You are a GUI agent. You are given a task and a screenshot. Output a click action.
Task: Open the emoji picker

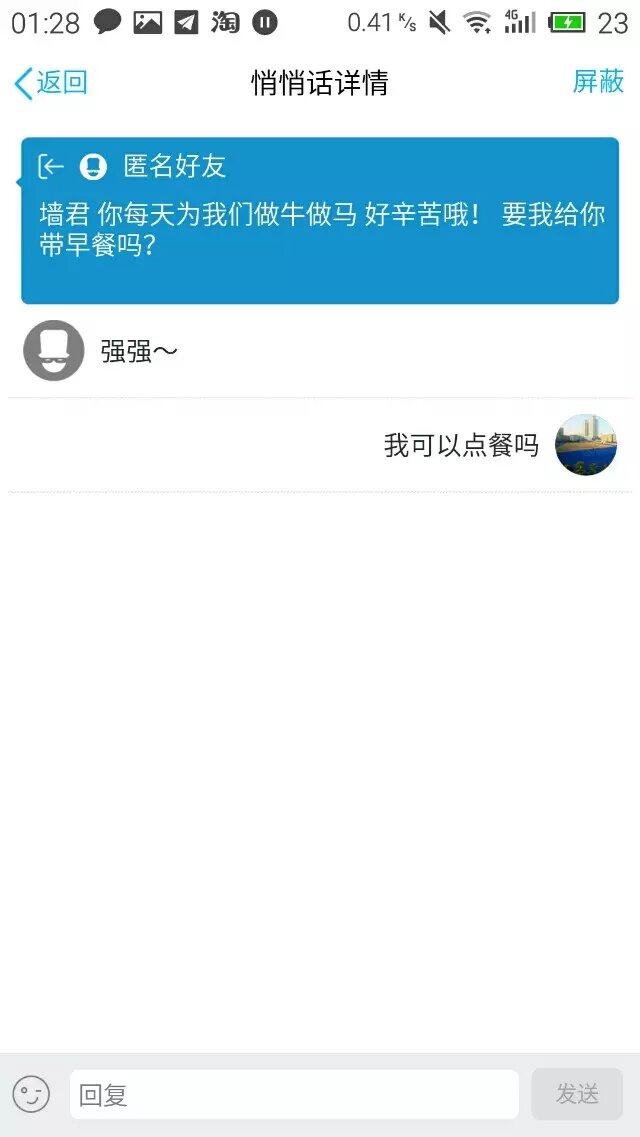click(31, 1093)
